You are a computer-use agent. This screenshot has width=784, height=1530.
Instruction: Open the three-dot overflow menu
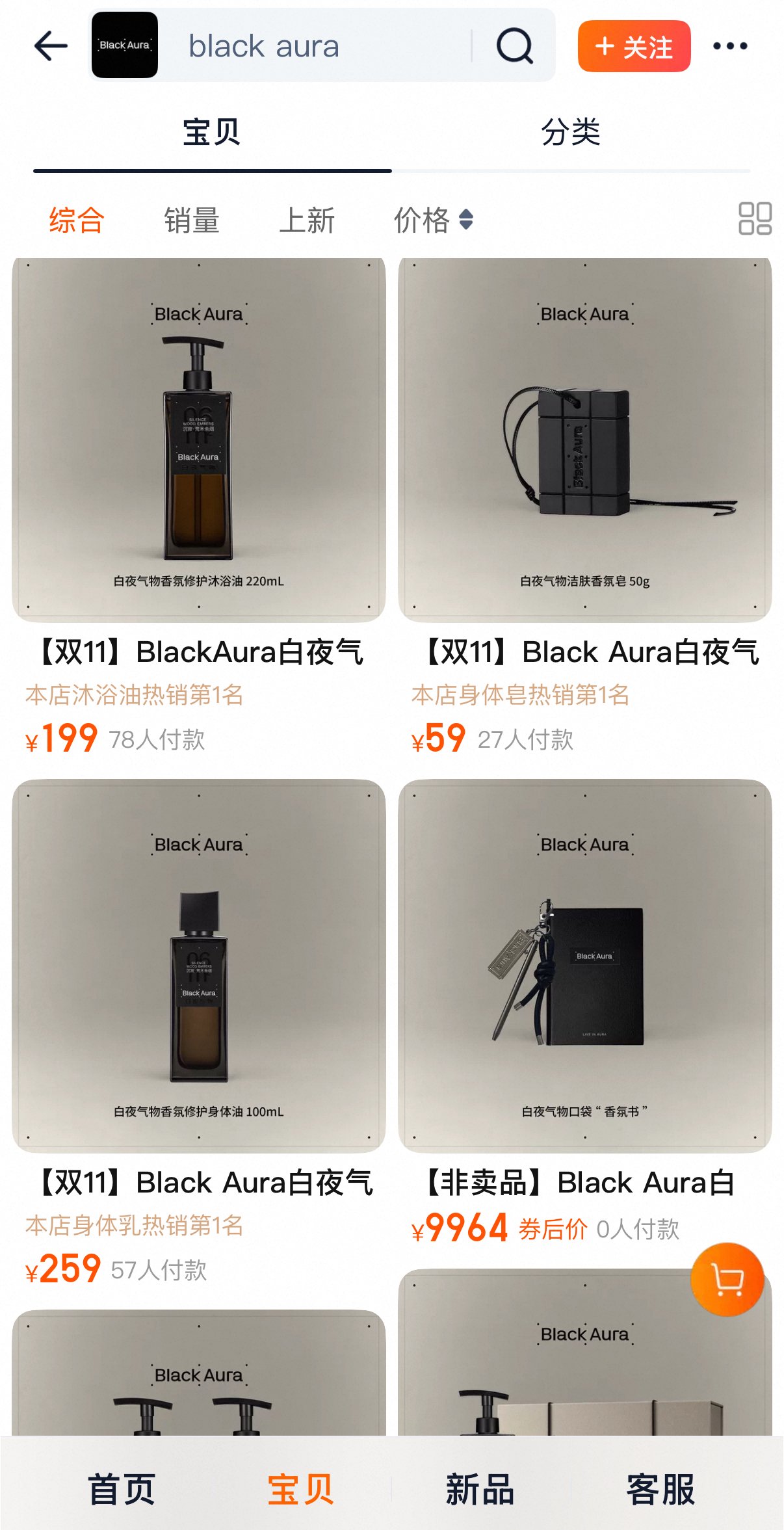(730, 46)
